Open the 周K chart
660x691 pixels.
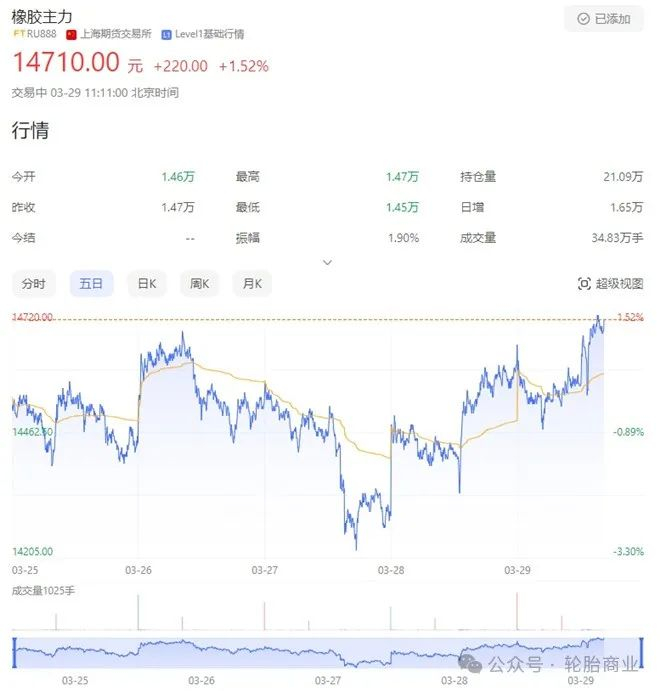coord(199,283)
